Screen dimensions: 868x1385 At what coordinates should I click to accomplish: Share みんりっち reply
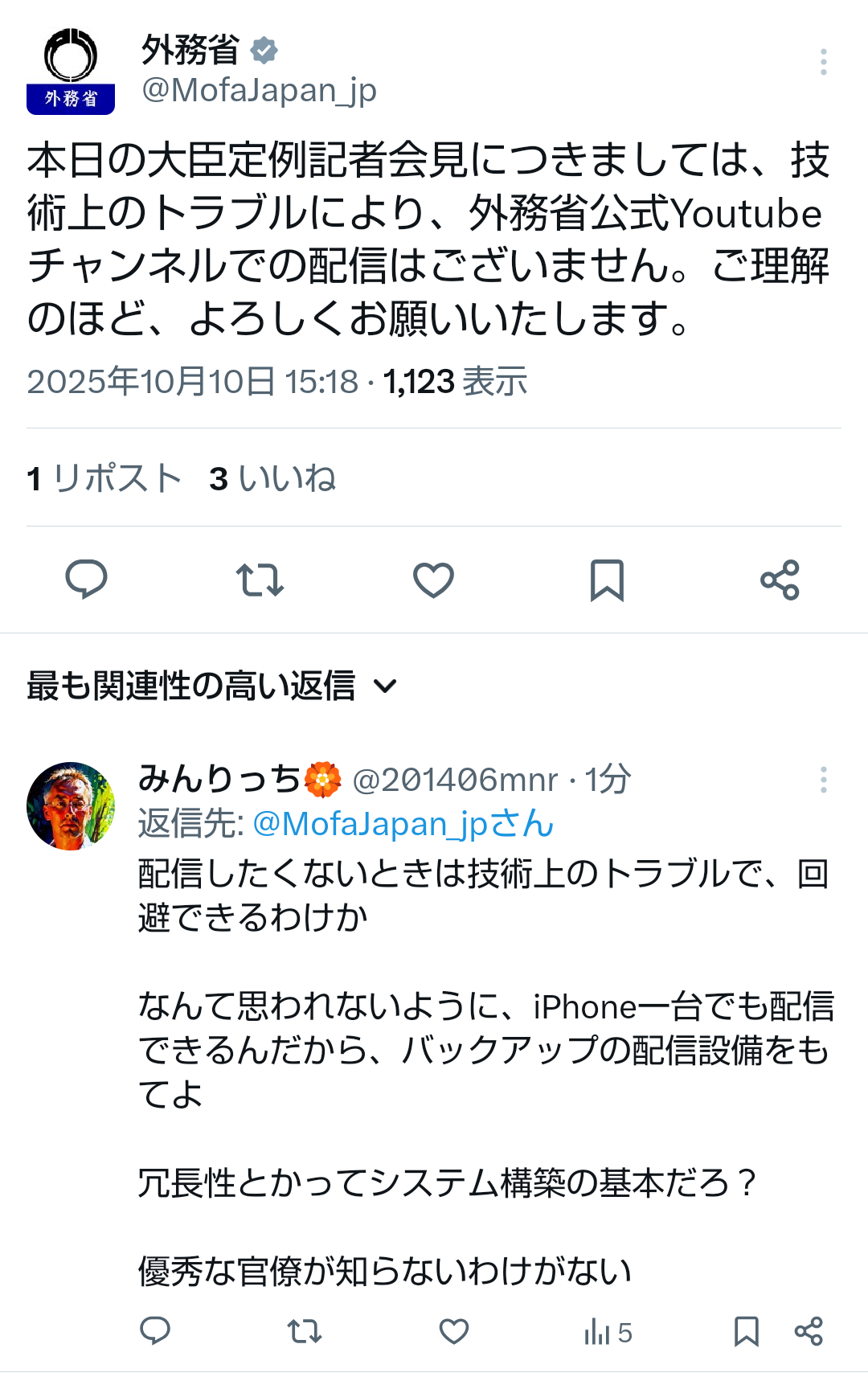coord(809,1332)
